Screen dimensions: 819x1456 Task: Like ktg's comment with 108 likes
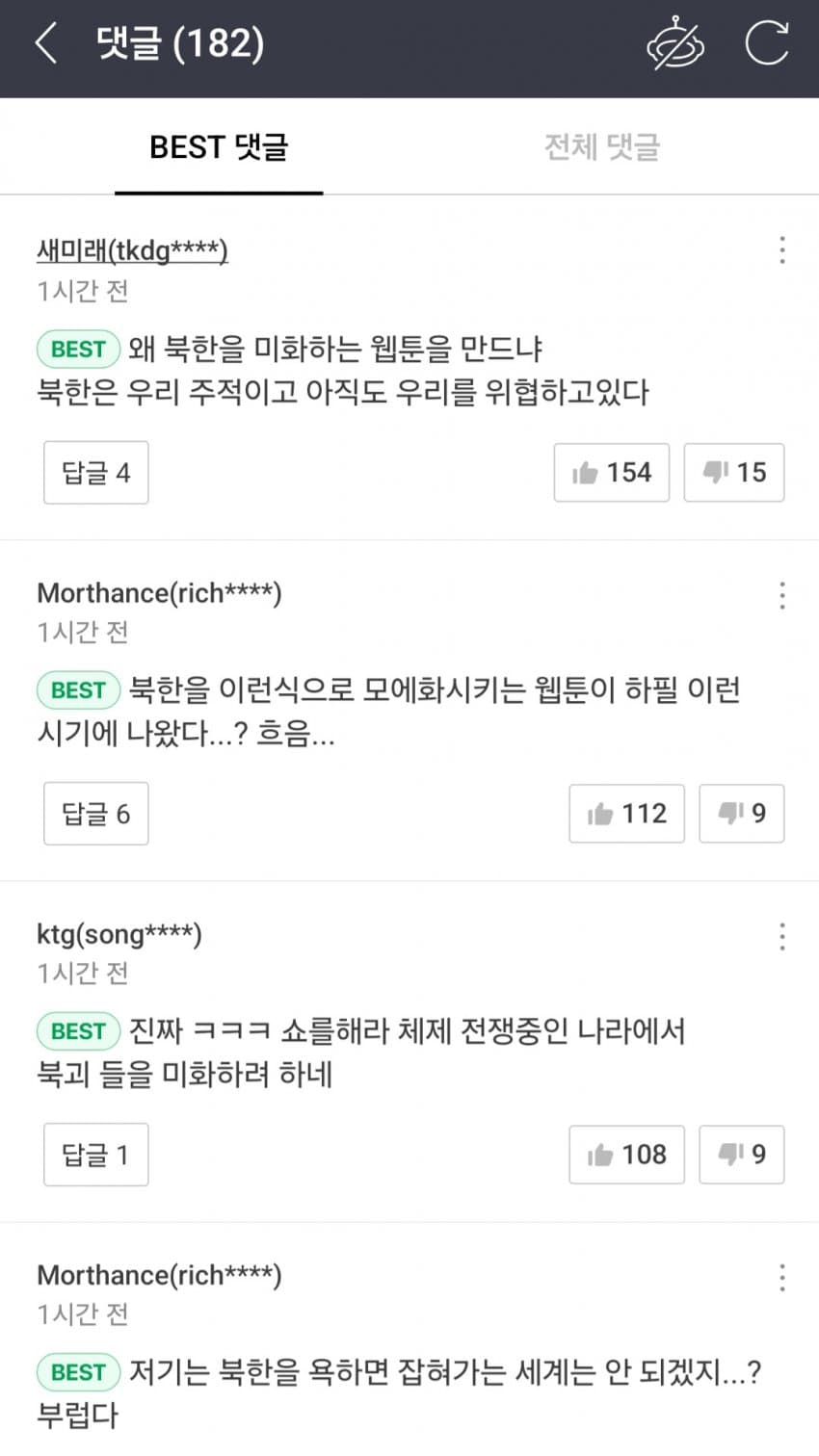(x=626, y=1155)
